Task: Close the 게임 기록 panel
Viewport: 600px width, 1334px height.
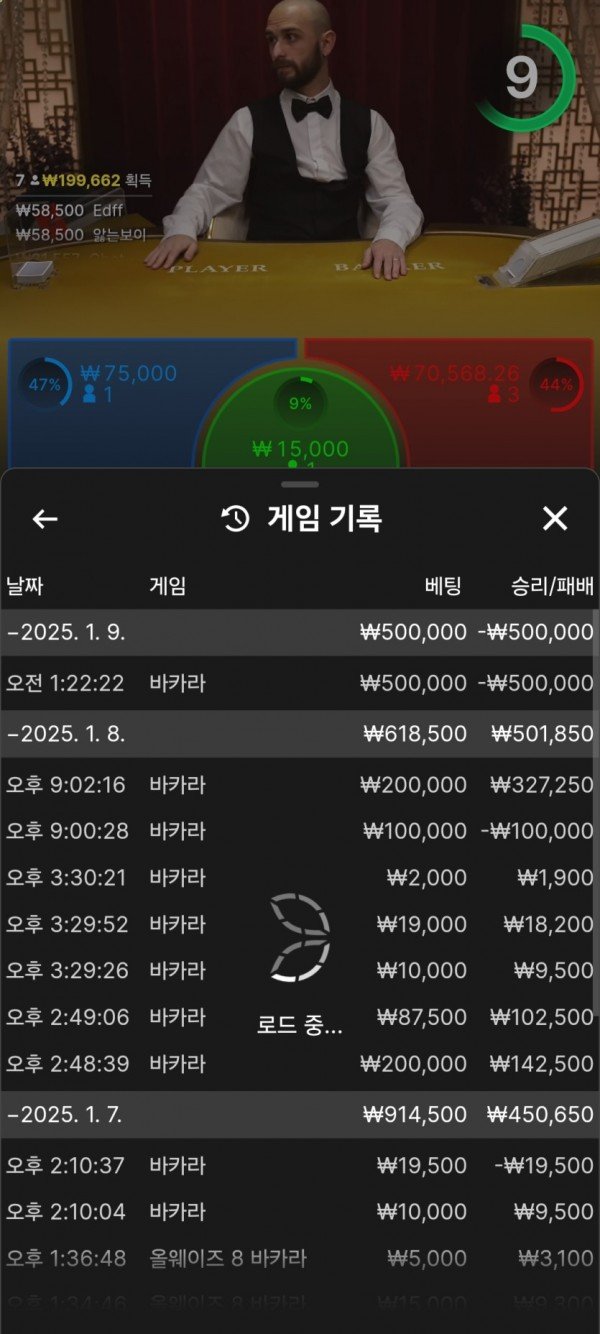Action: coord(554,518)
